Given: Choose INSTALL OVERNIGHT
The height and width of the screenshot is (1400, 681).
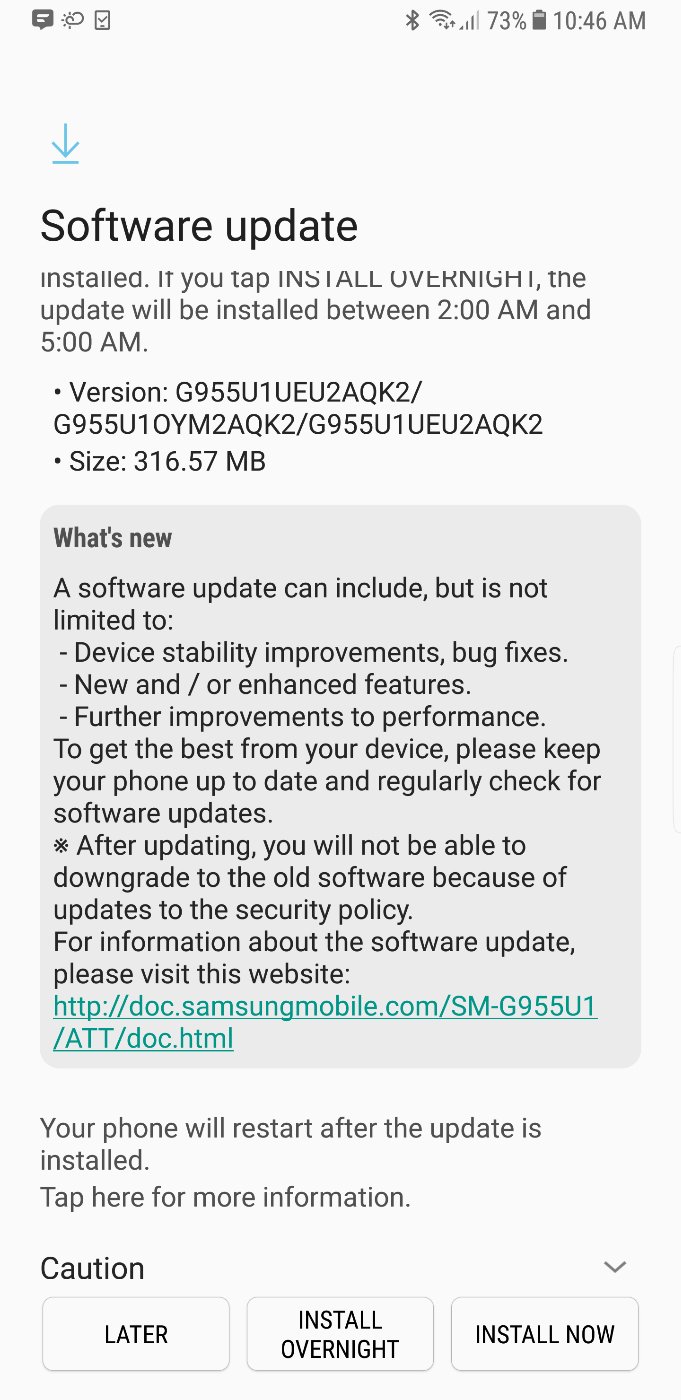Looking at the screenshot, I should (340, 1334).
